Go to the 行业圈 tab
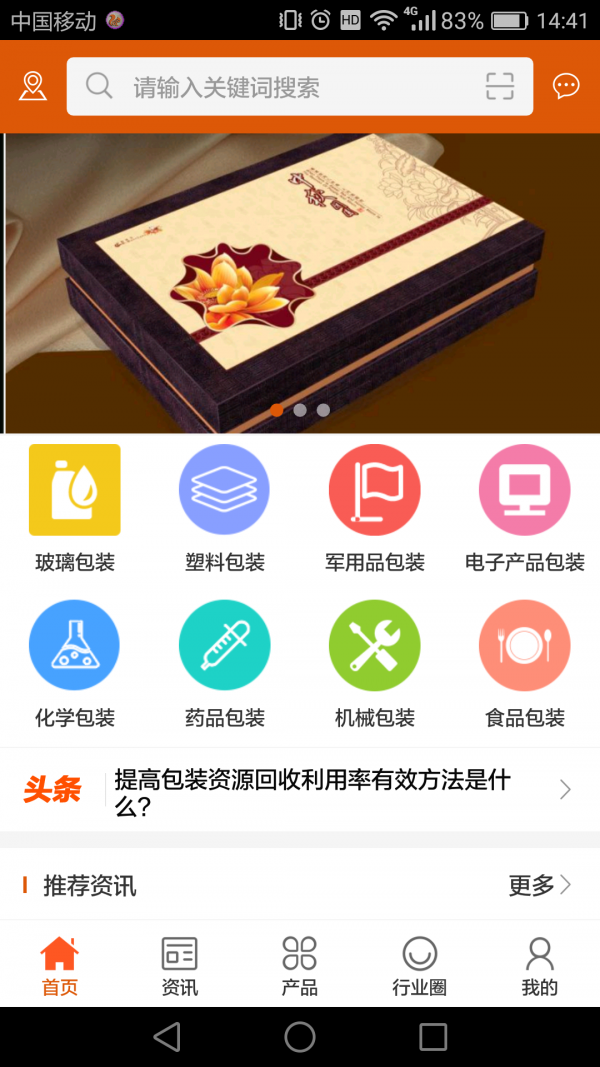The image size is (600, 1067). (x=419, y=966)
